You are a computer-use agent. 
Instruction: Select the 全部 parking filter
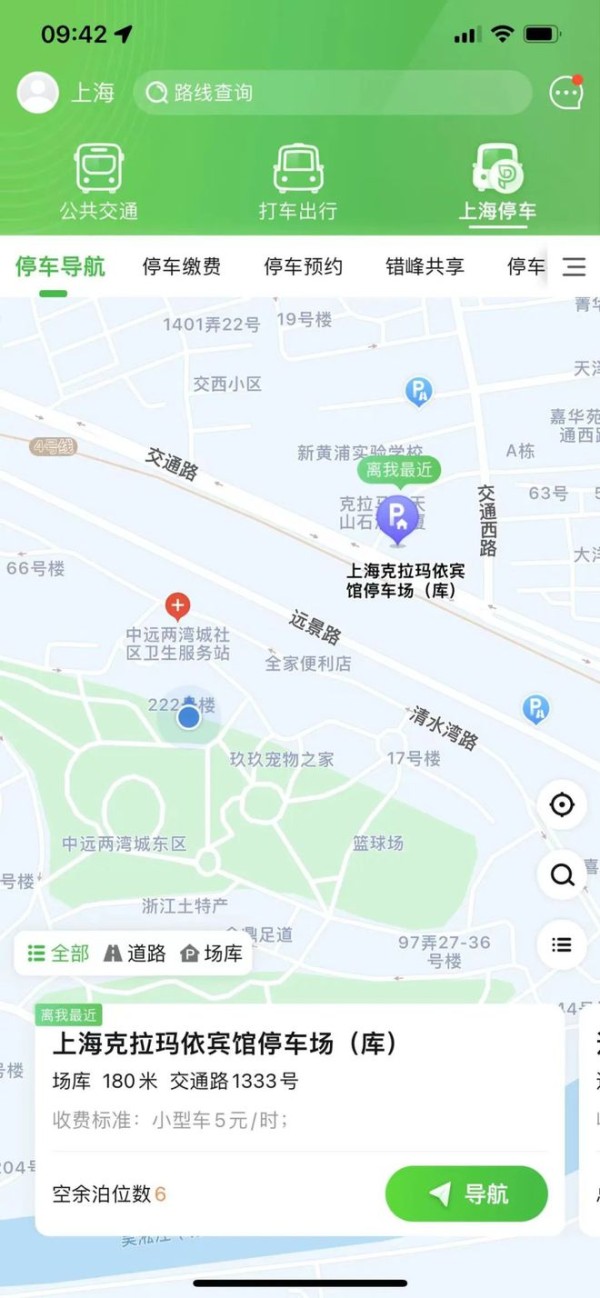click(x=58, y=953)
